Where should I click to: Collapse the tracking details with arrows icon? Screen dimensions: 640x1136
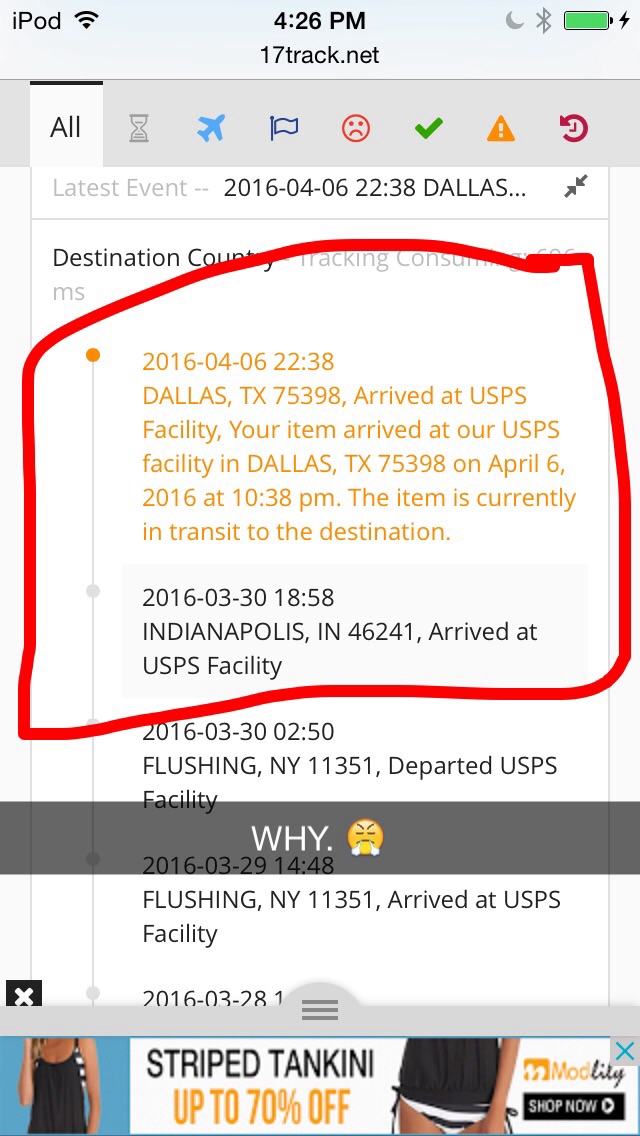click(x=576, y=187)
